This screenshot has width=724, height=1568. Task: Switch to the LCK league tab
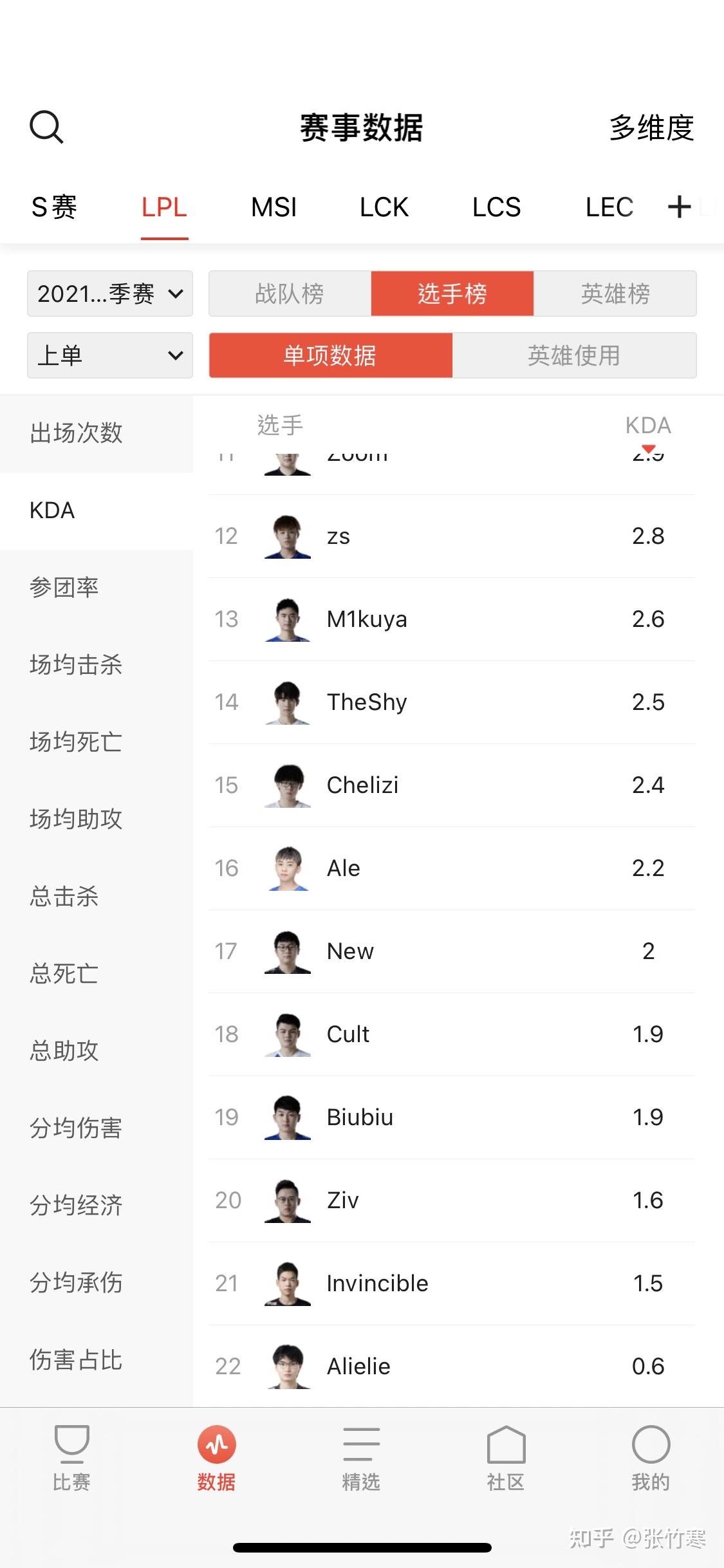click(x=384, y=207)
